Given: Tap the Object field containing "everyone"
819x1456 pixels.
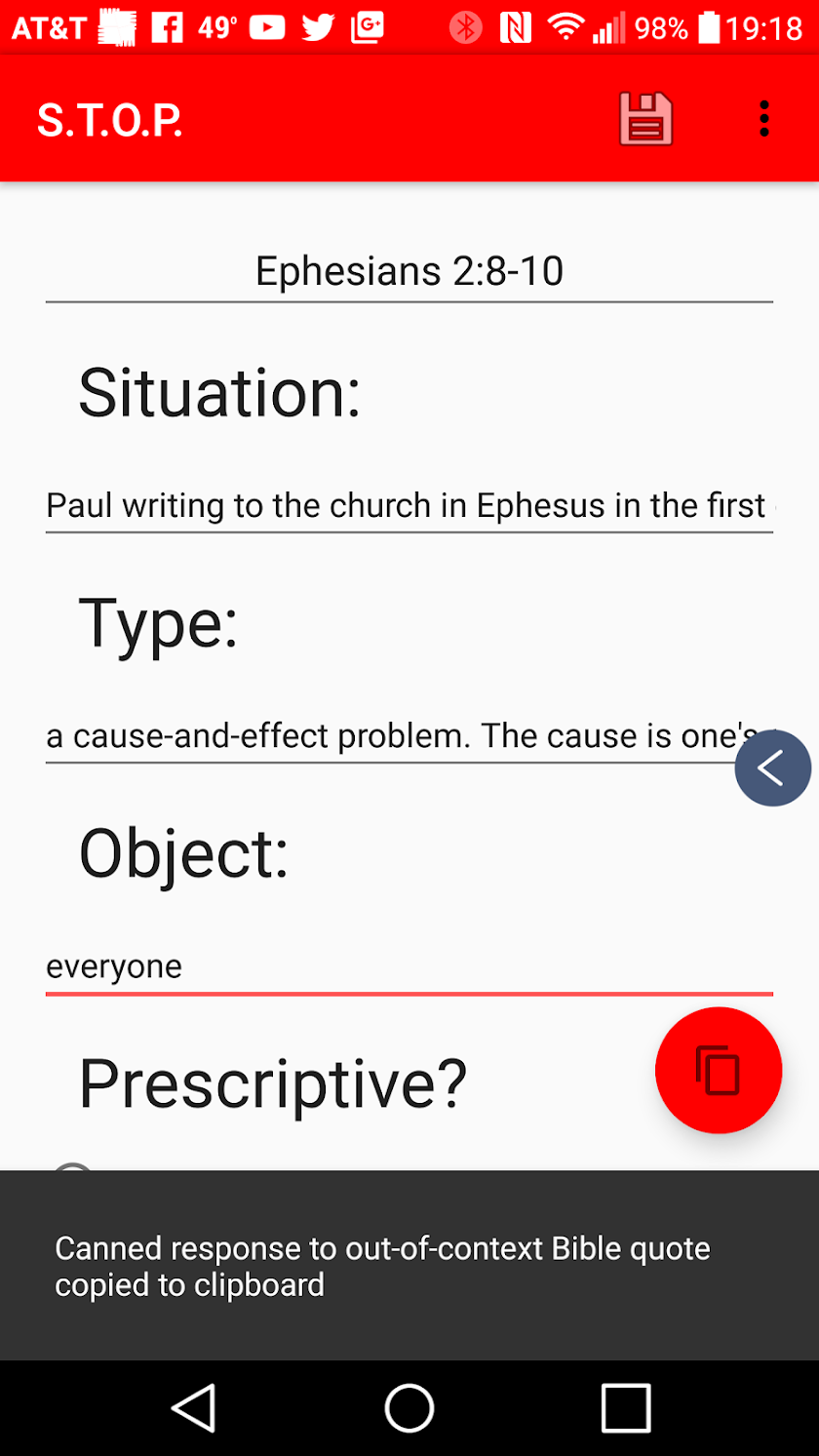Looking at the screenshot, I should tap(409, 966).
